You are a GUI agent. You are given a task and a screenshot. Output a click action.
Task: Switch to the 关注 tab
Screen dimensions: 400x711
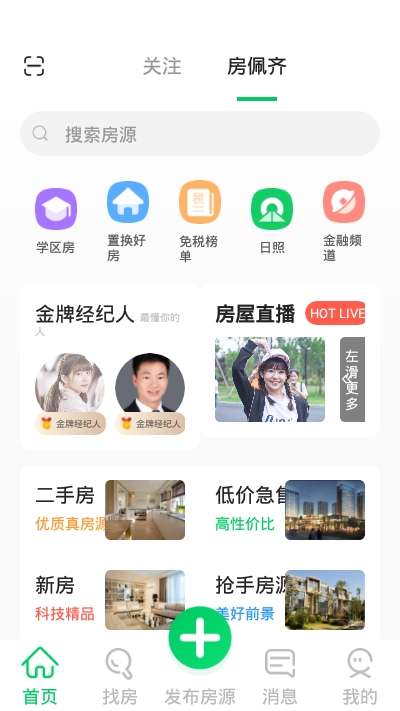pos(162,66)
